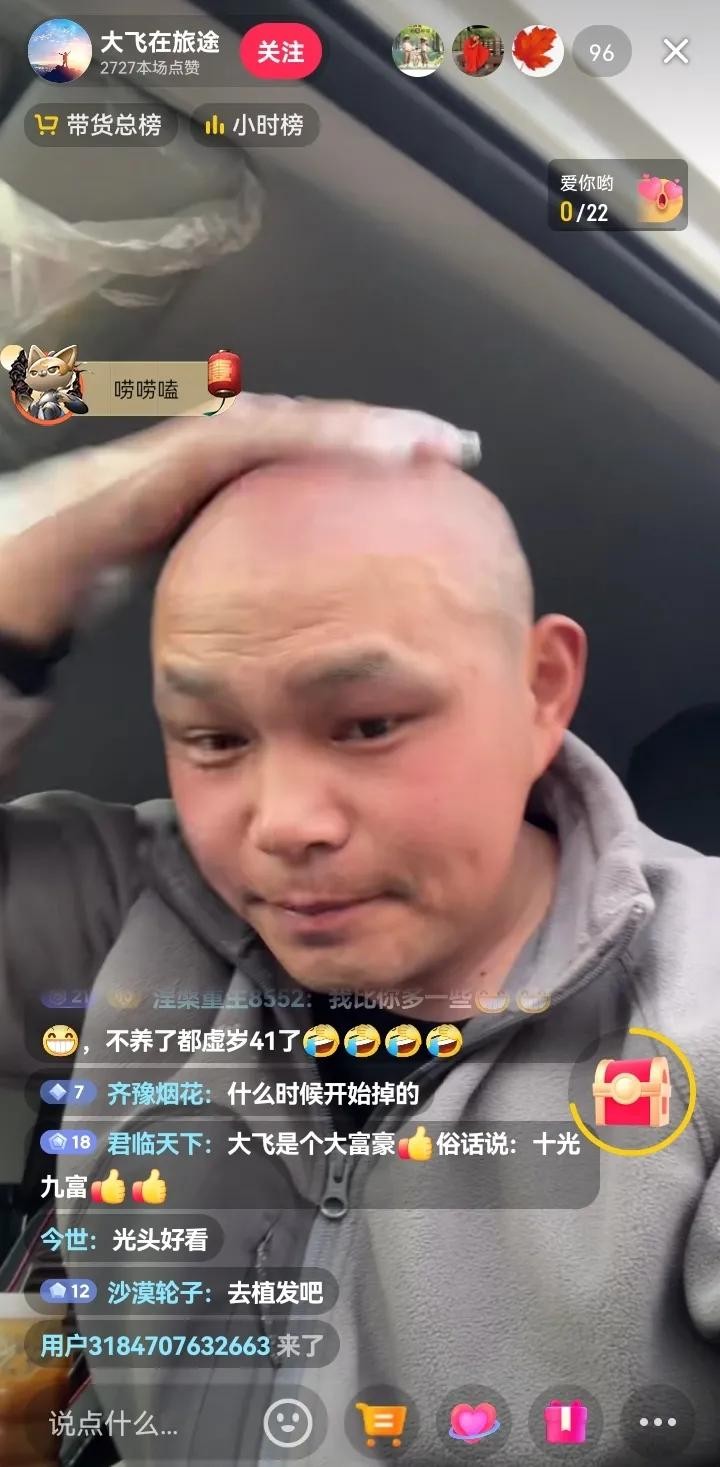The height and width of the screenshot is (1467, 720).
Task: Open the first top viewer avatar
Action: 417,52
